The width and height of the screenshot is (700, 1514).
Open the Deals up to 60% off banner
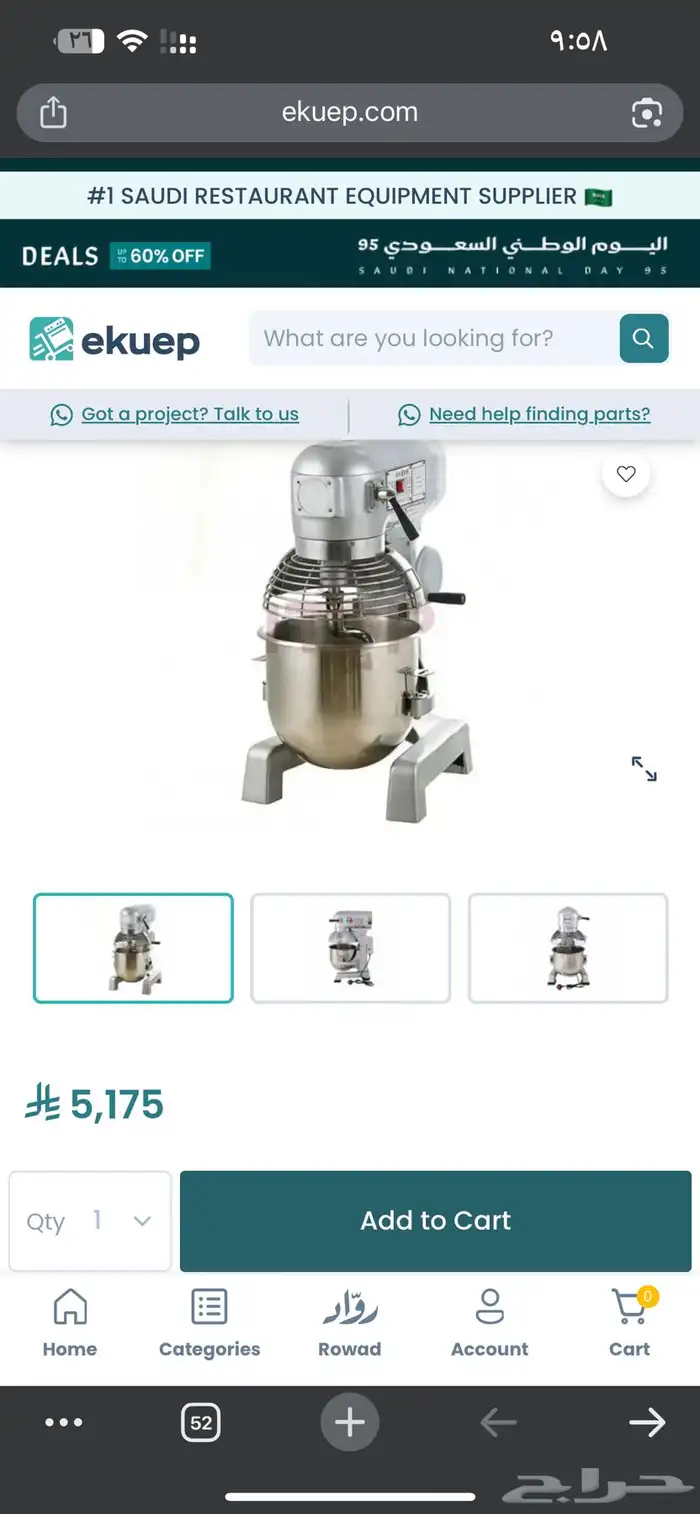pyautogui.click(x=116, y=255)
